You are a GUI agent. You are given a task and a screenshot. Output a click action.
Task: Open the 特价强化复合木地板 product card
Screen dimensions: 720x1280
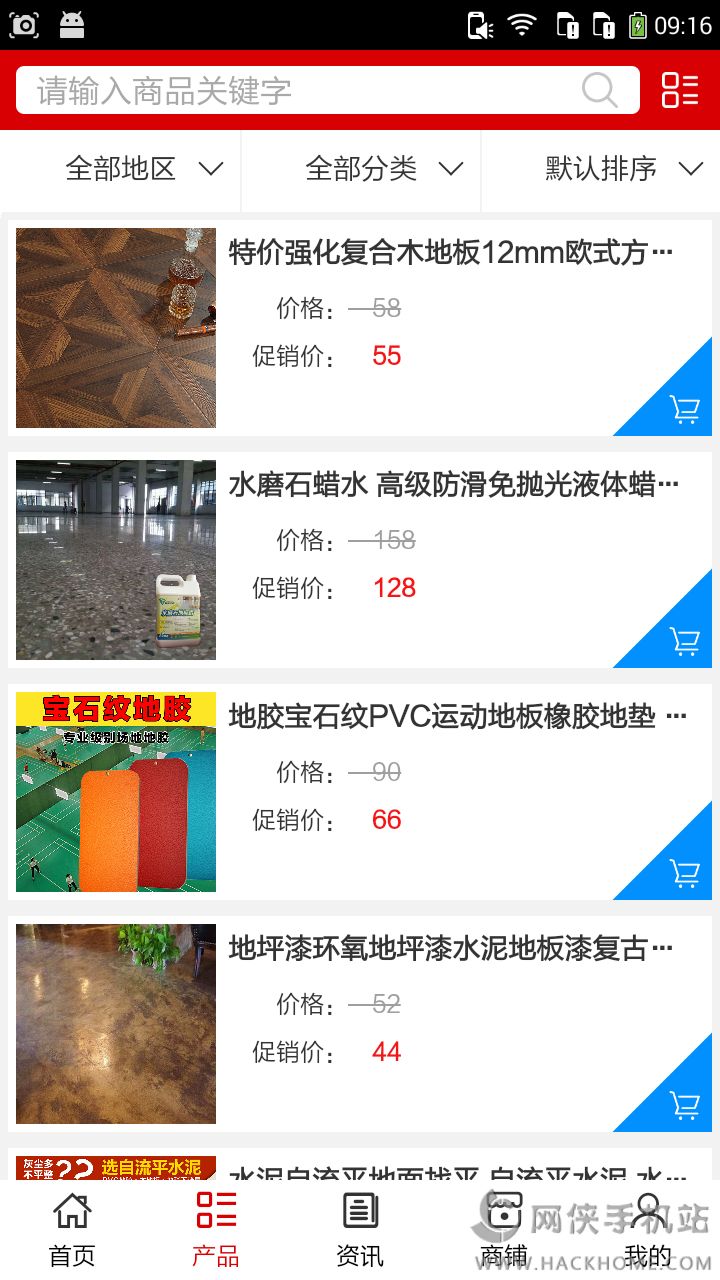coord(450,252)
